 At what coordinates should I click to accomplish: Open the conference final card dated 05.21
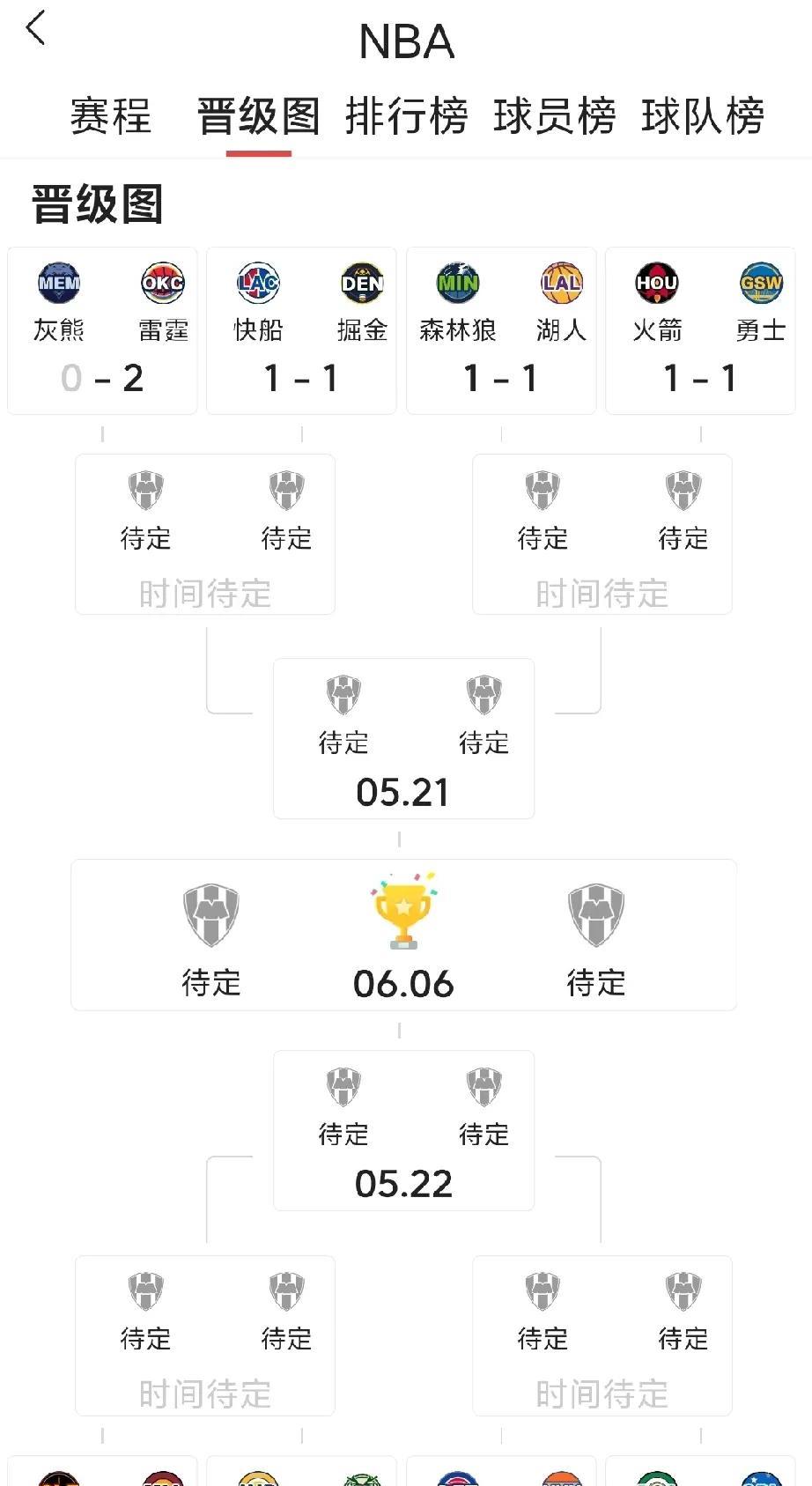tap(403, 738)
